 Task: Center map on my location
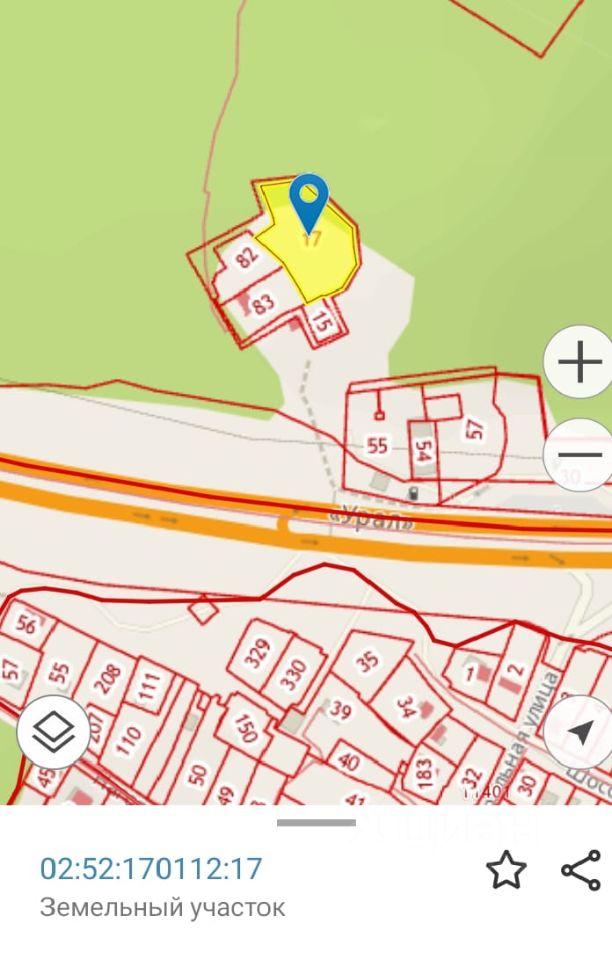[580, 731]
